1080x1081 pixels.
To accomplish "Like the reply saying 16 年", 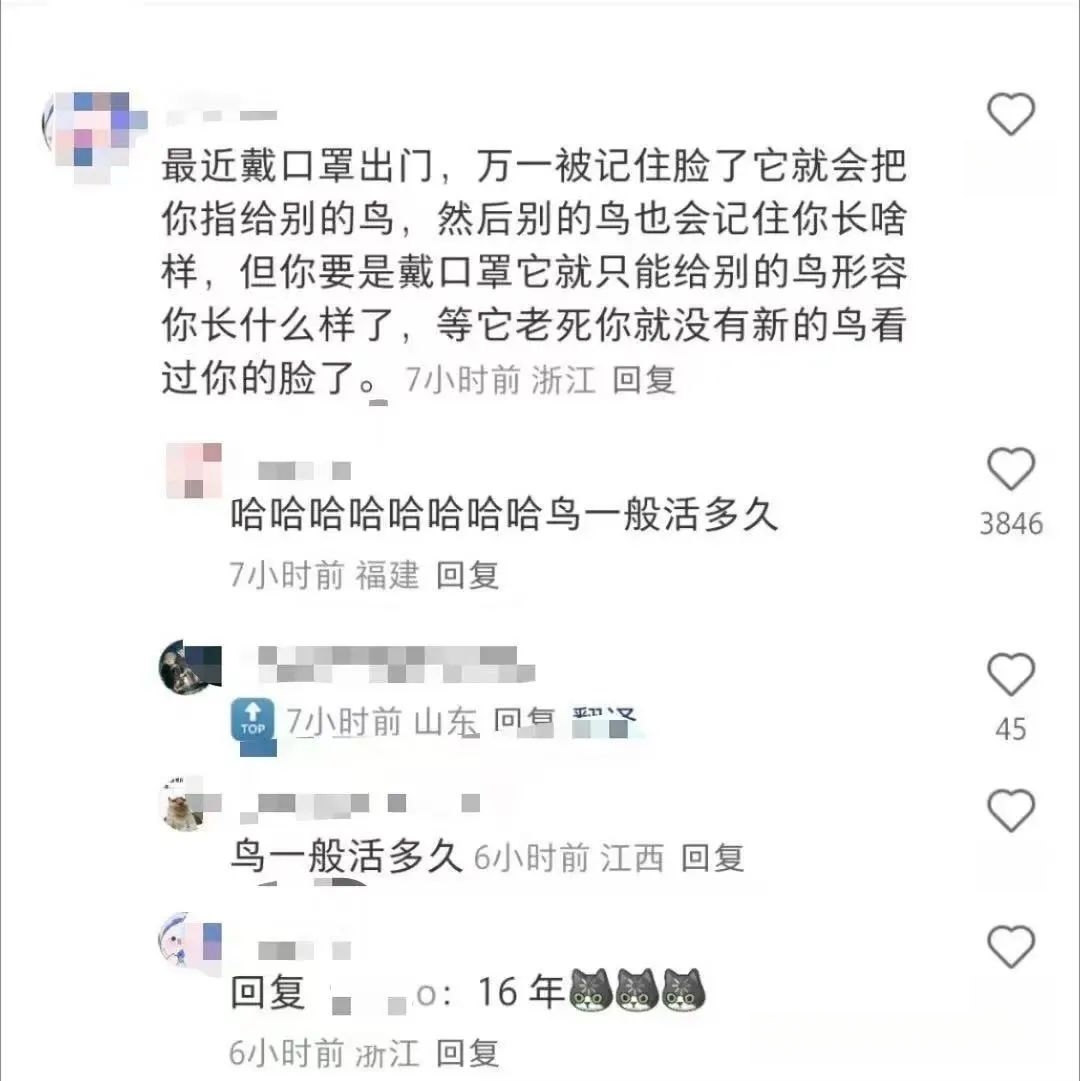I will [1010, 946].
